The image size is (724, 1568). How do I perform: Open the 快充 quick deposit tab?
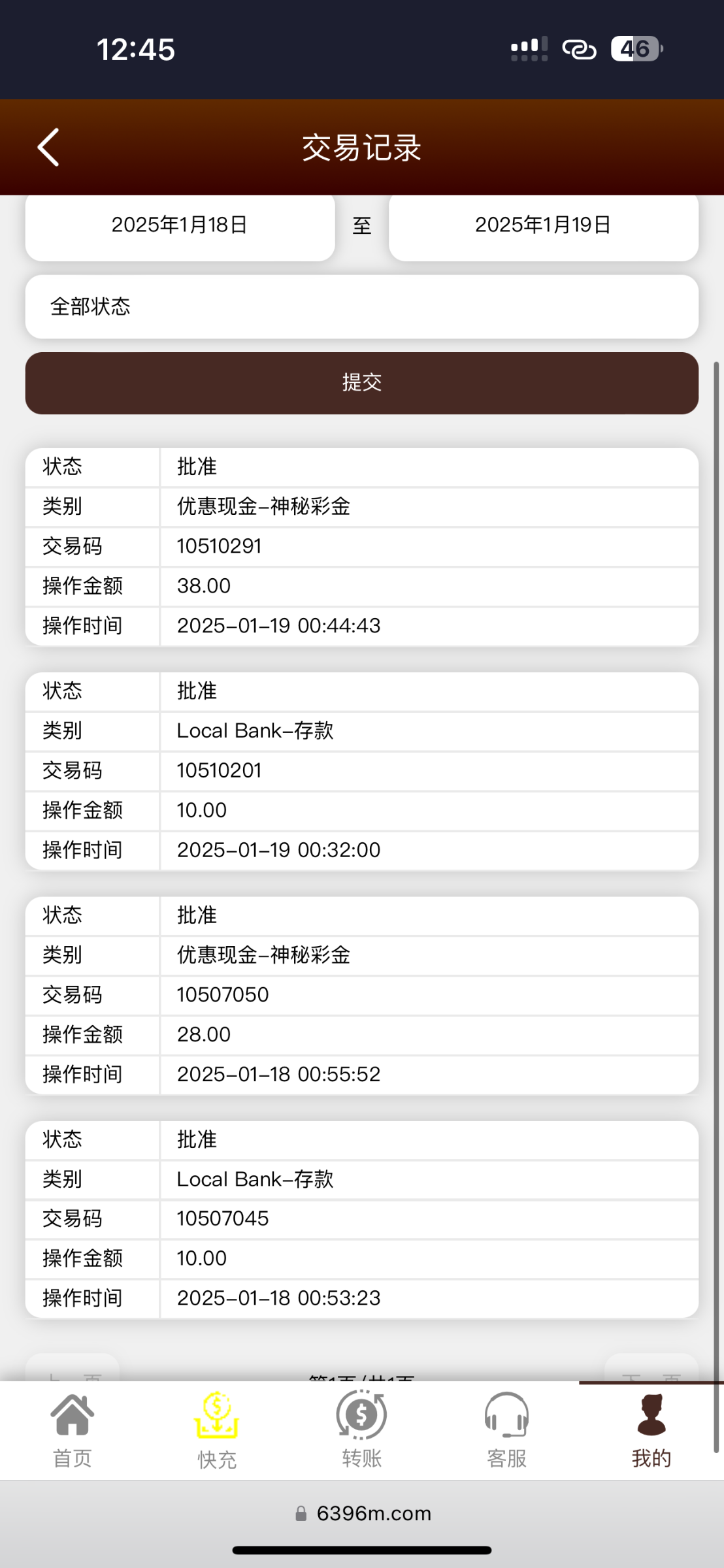click(217, 1431)
